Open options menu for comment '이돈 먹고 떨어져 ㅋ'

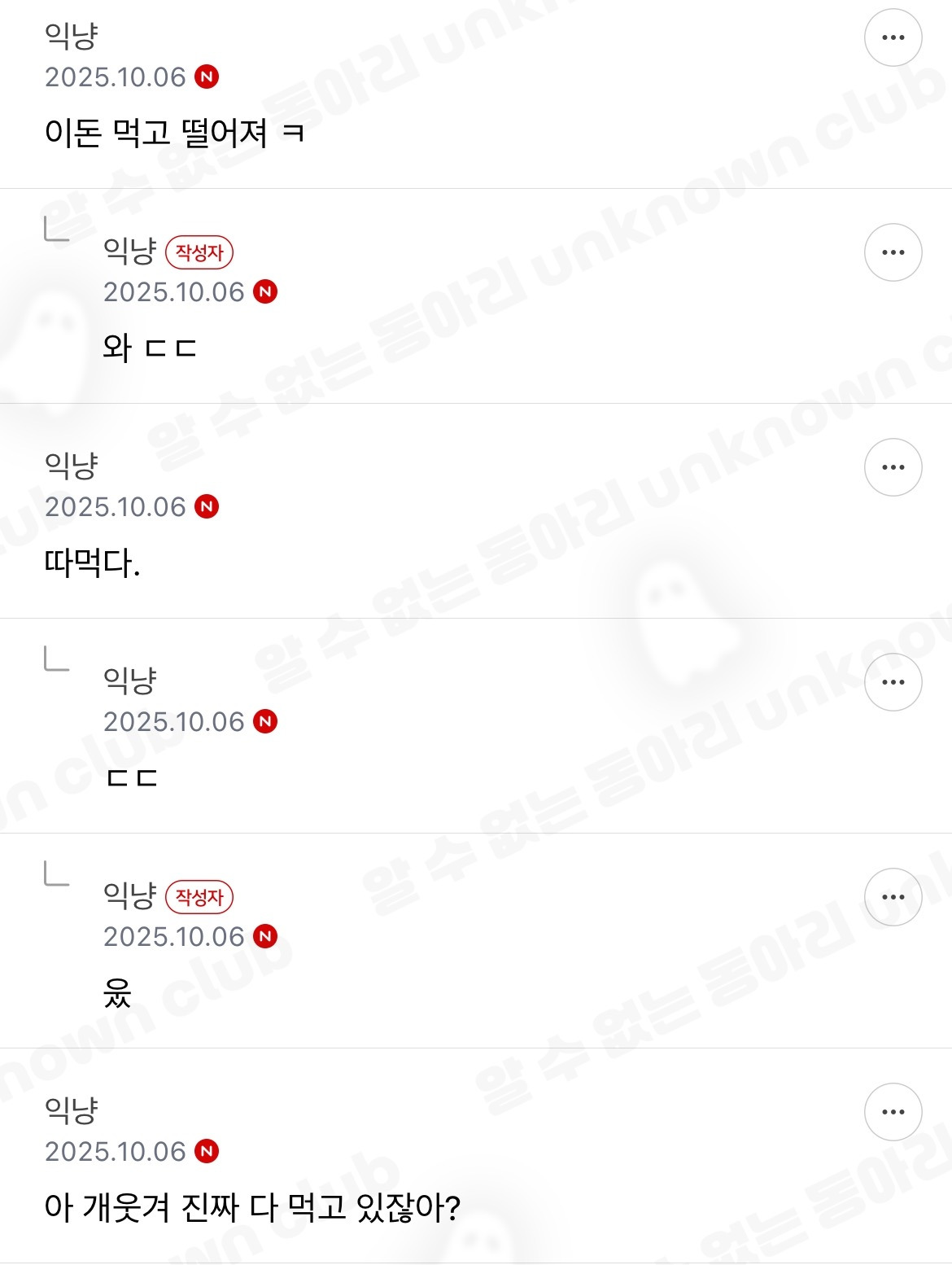[x=893, y=36]
